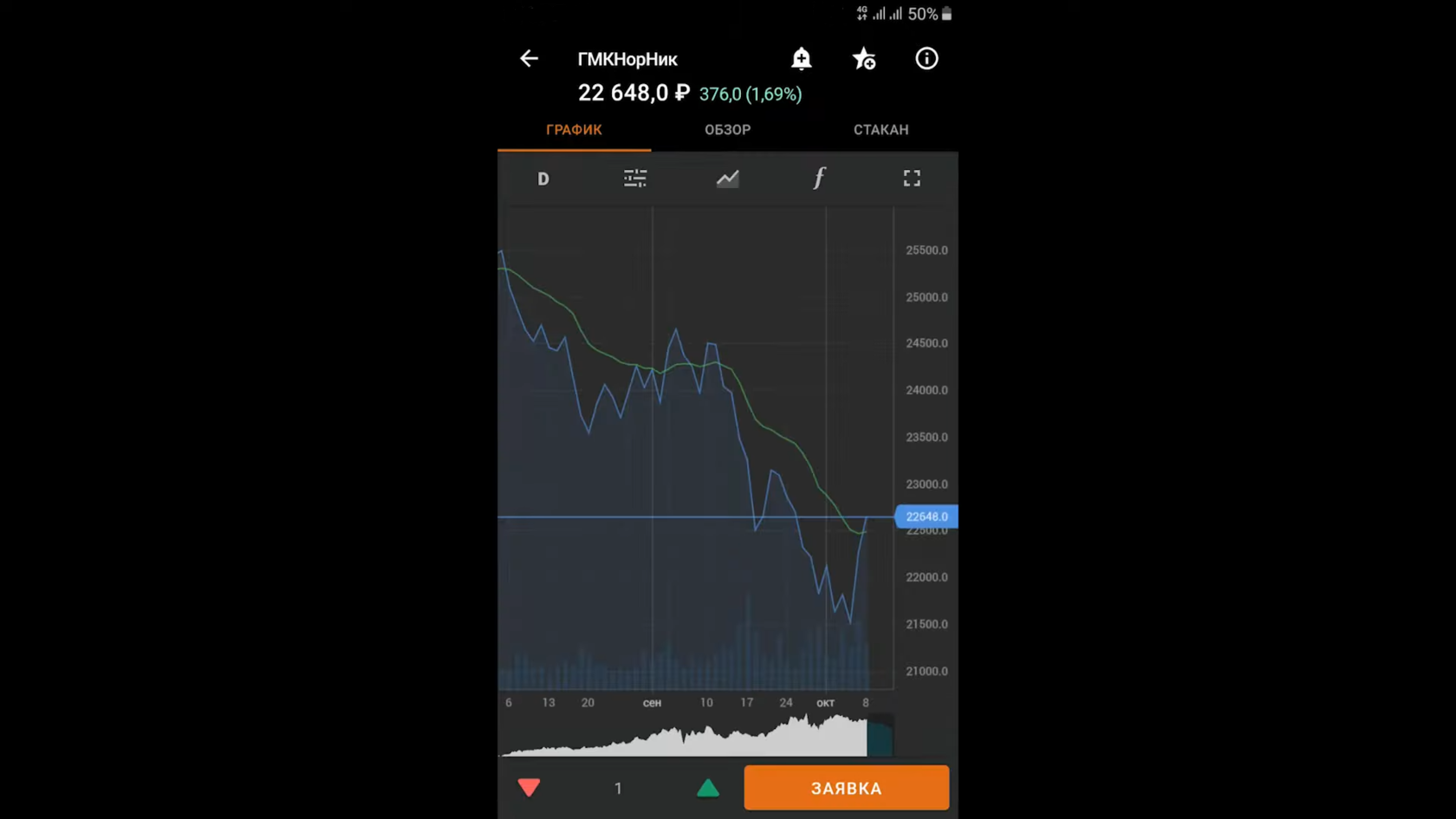Add ГМКНорНик to favorites with the star icon

pos(864,59)
